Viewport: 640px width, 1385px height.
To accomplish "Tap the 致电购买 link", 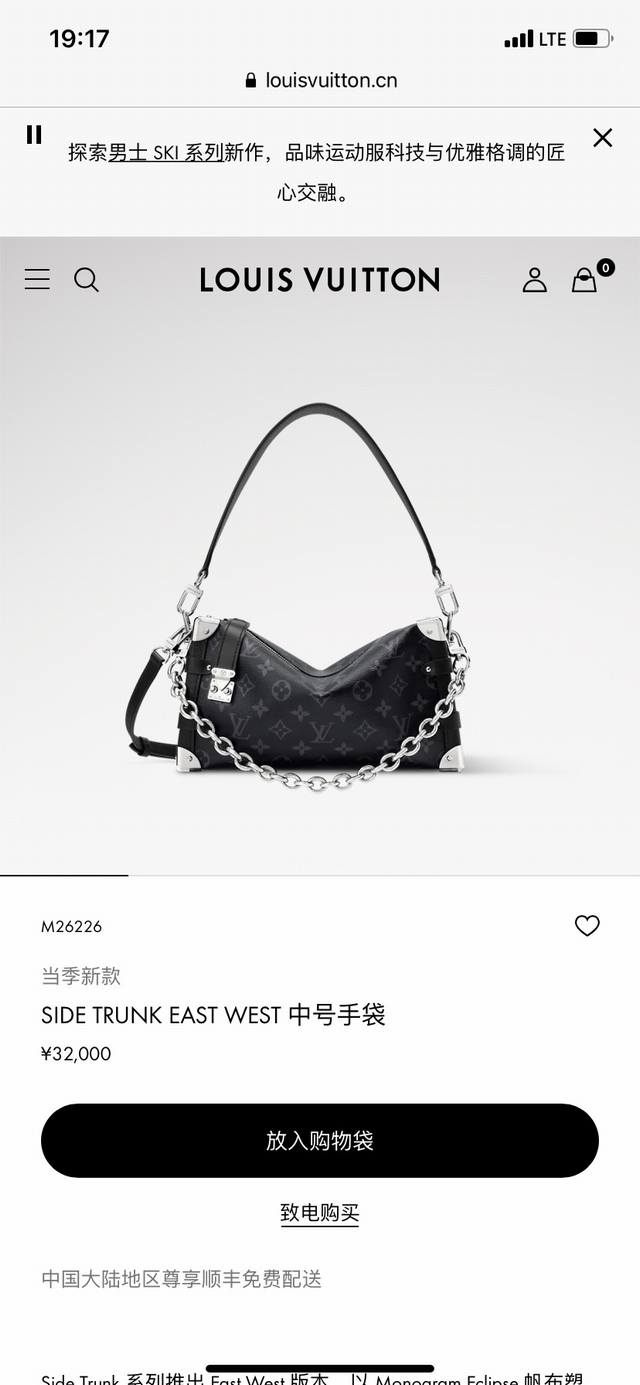I will 320,1213.
